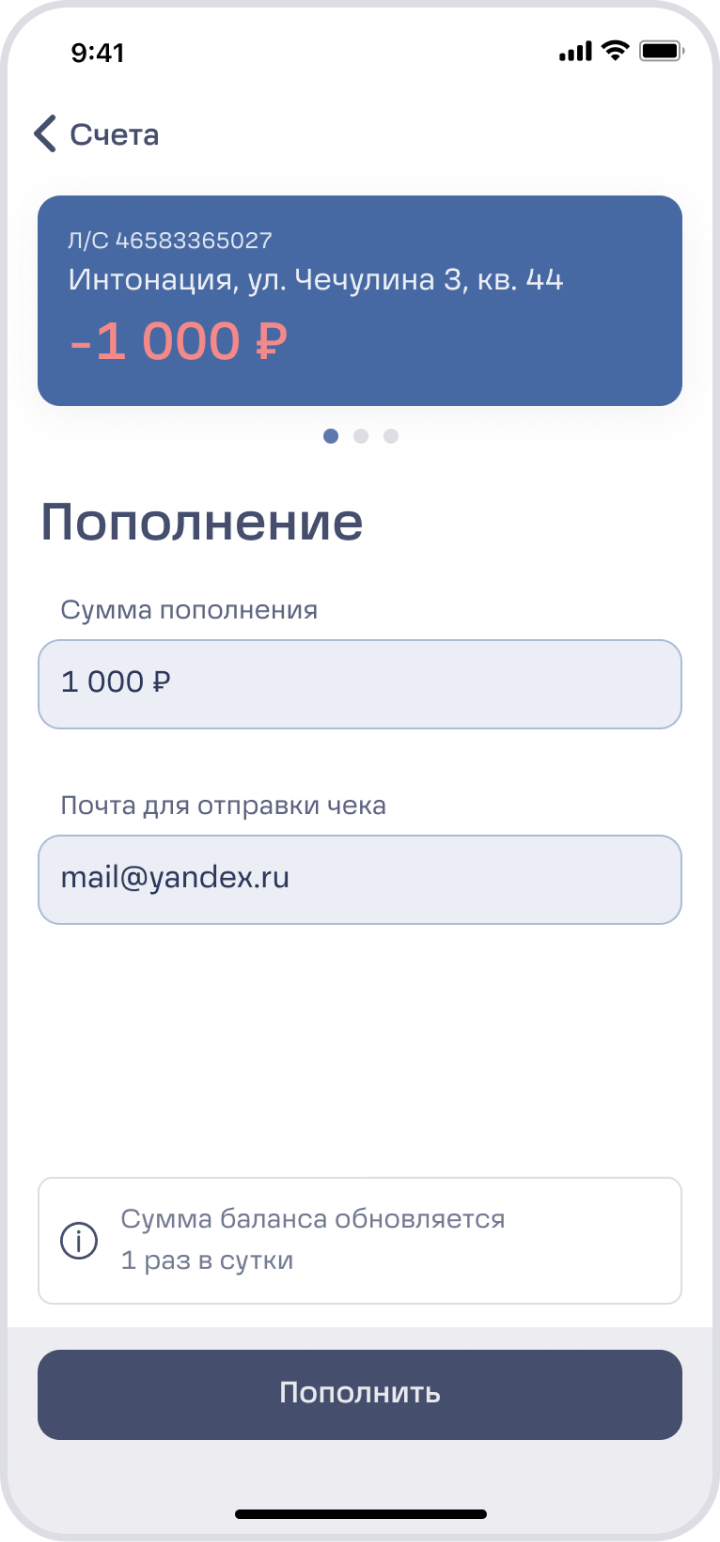720x1542 pixels.
Task: Go back to Счета
Action: [x=96, y=134]
